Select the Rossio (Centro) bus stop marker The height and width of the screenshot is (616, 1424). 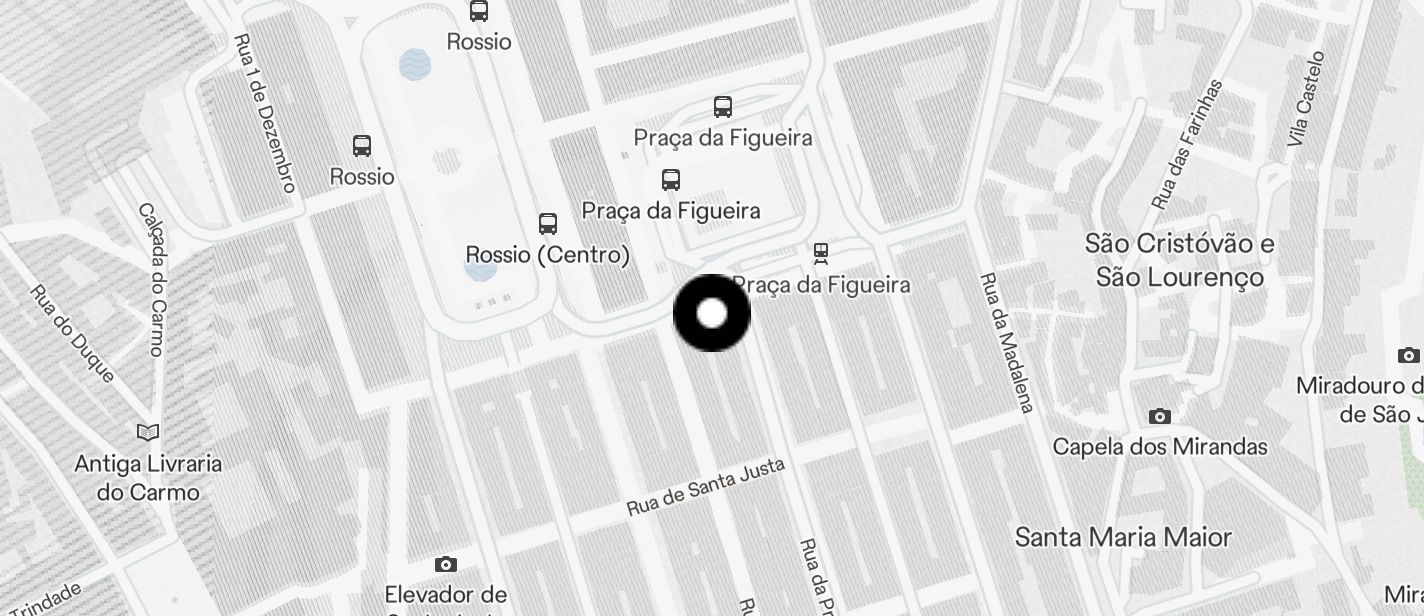548,224
